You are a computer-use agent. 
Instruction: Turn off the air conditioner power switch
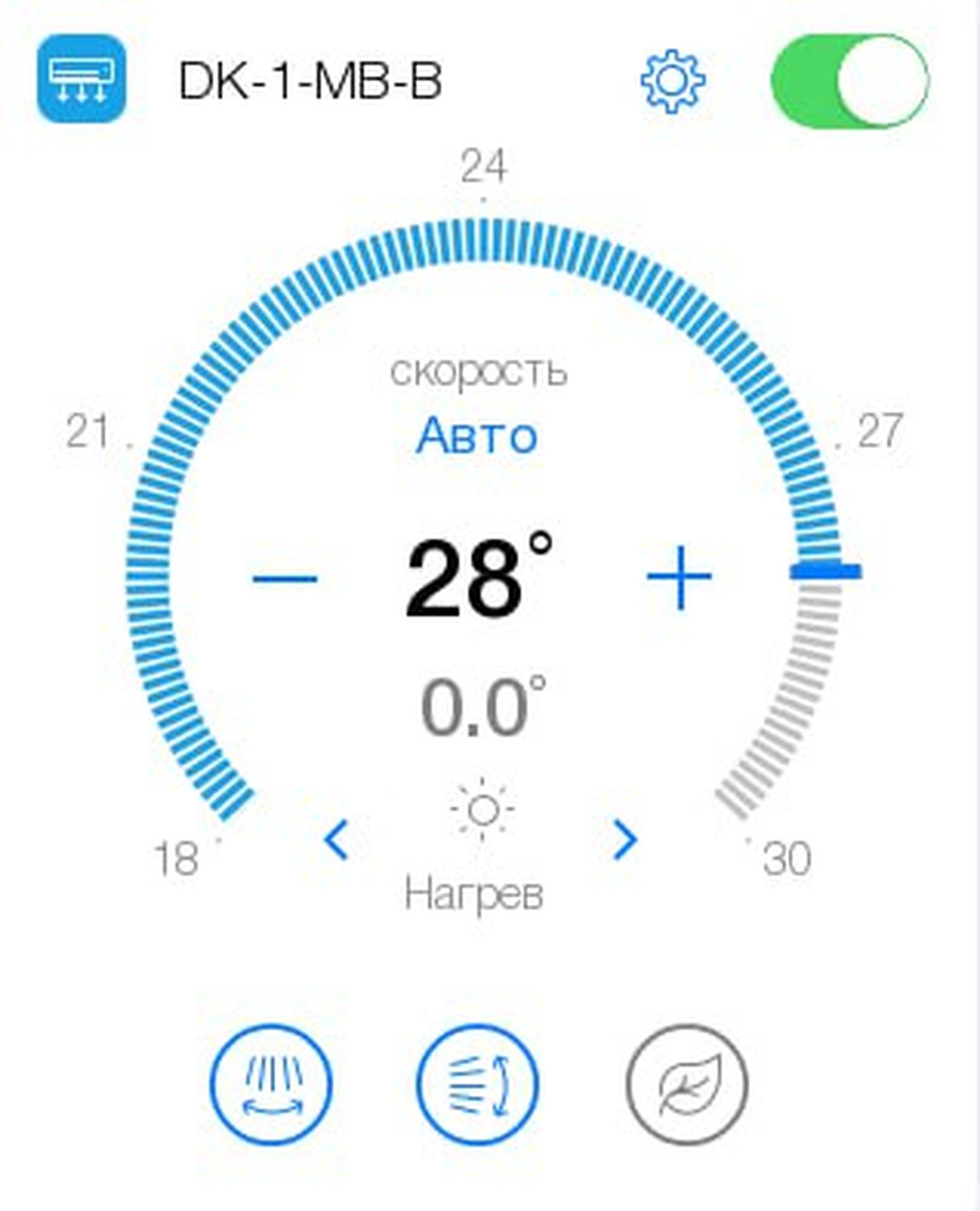849,81
